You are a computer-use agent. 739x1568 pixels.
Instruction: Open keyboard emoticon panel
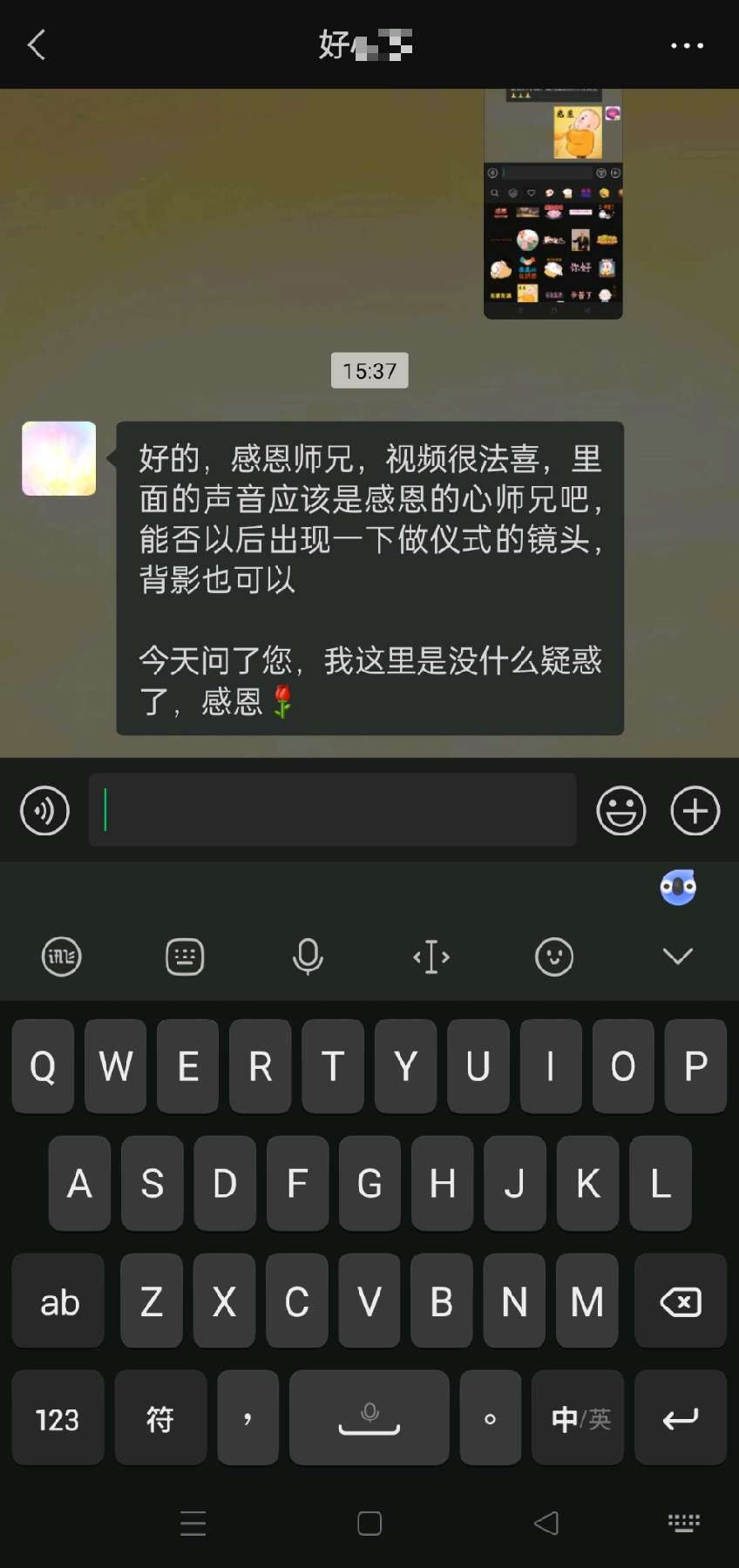tap(554, 956)
